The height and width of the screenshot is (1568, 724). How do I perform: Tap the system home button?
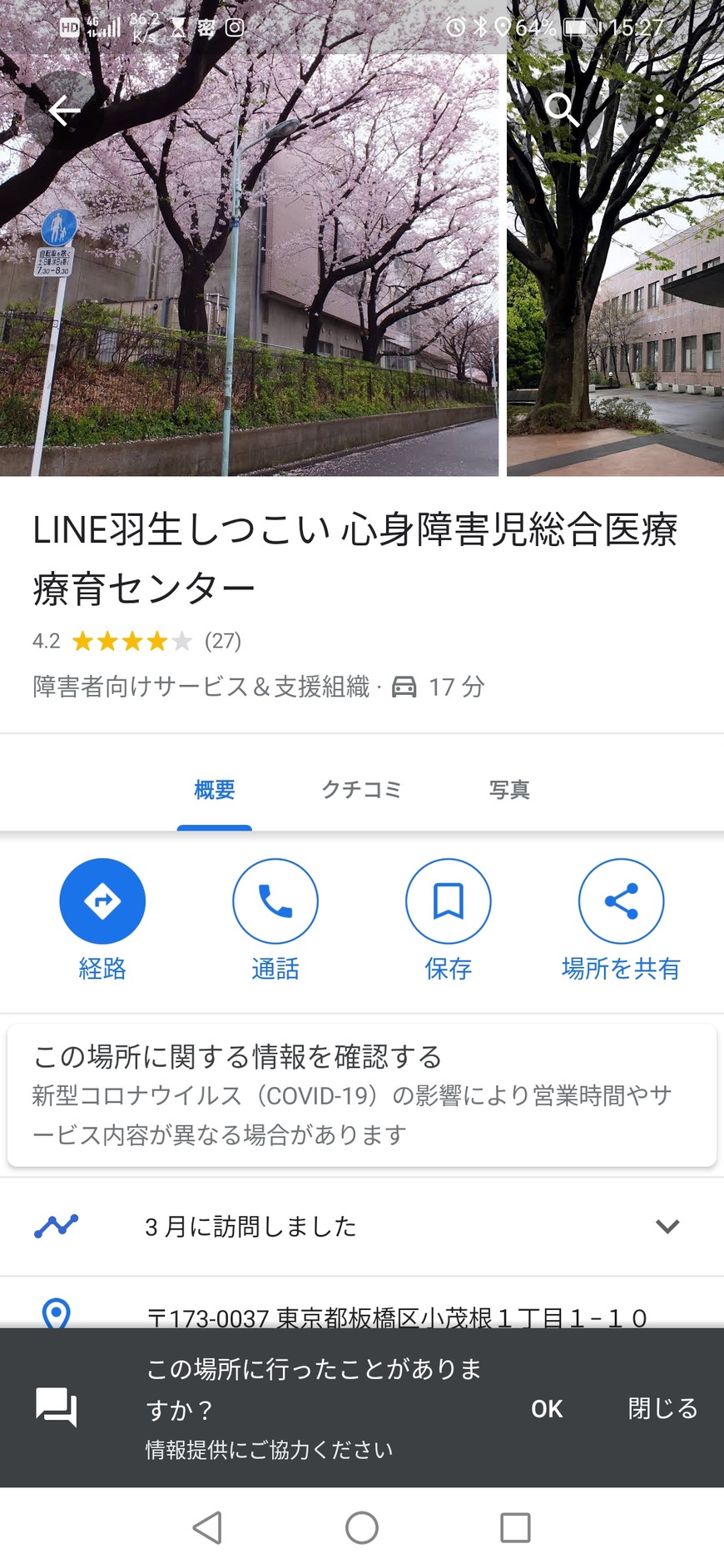361,1528
